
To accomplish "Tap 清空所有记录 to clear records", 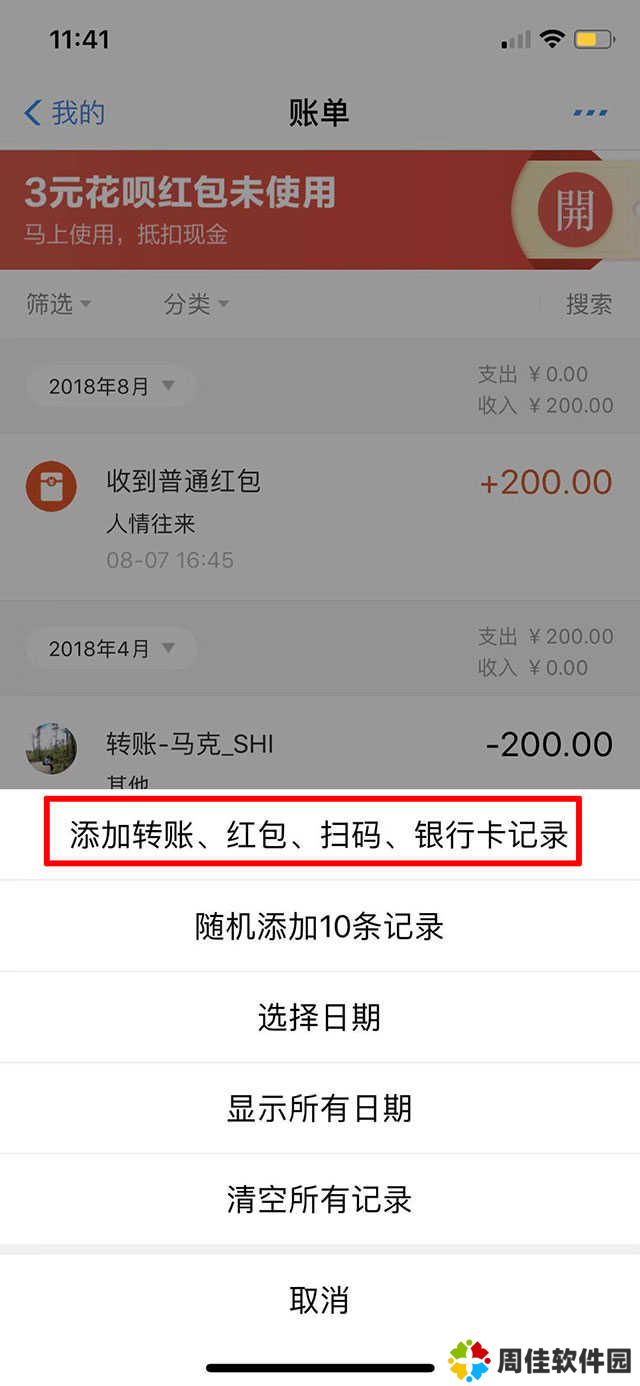I will coord(319,1199).
